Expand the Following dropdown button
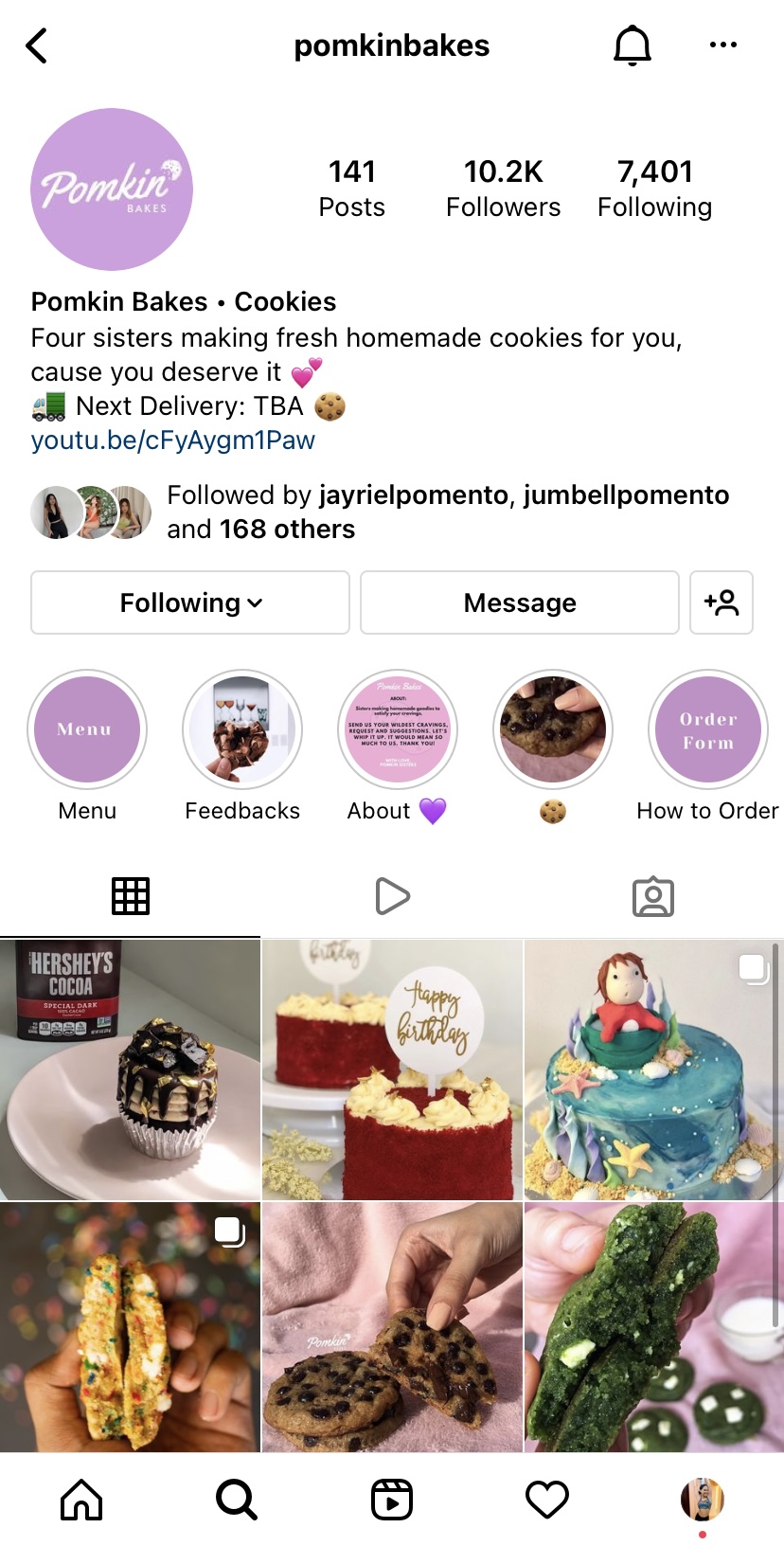Screen dimensions: 784x1546 pyautogui.click(x=190, y=602)
